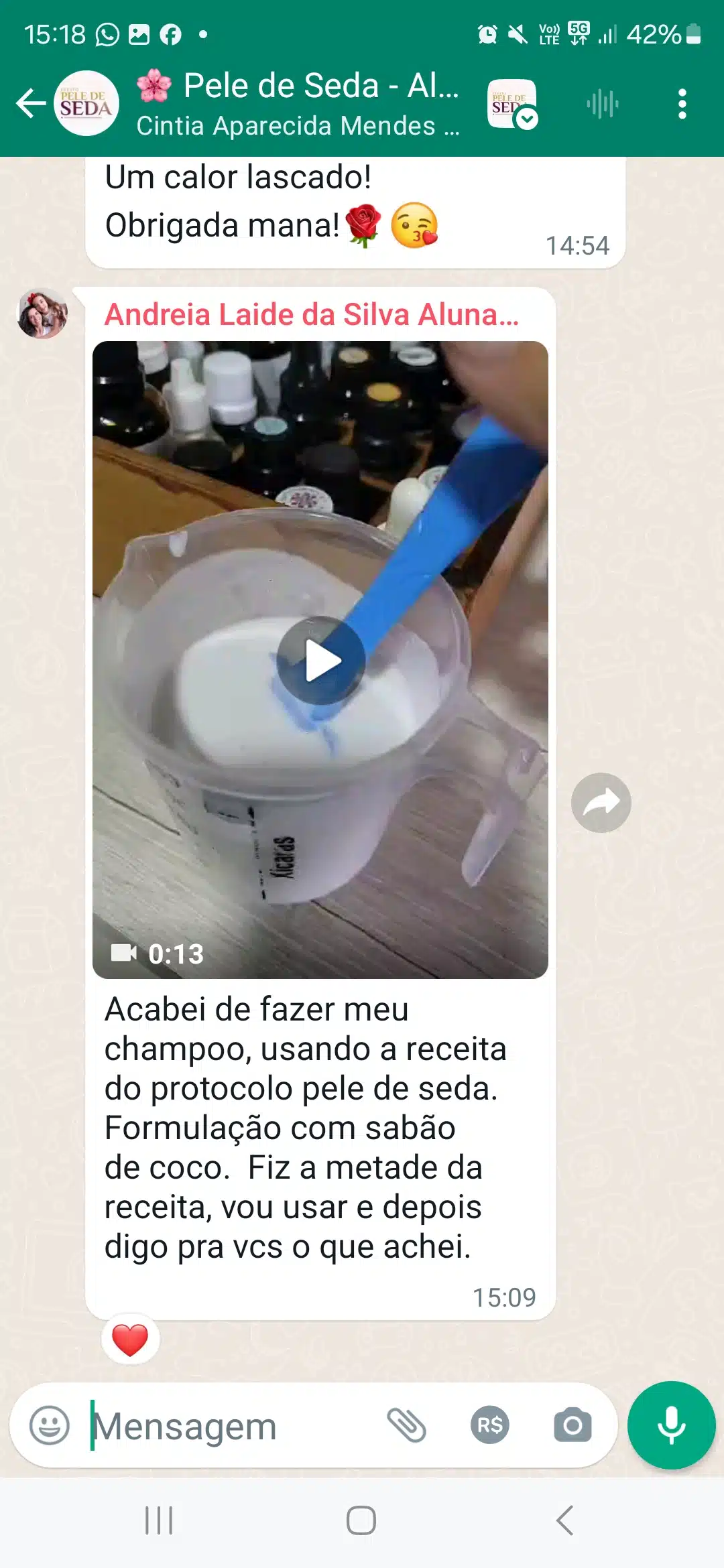Open the Pele de Seda community shortcut
This screenshot has height=1568, width=724.
(512, 104)
